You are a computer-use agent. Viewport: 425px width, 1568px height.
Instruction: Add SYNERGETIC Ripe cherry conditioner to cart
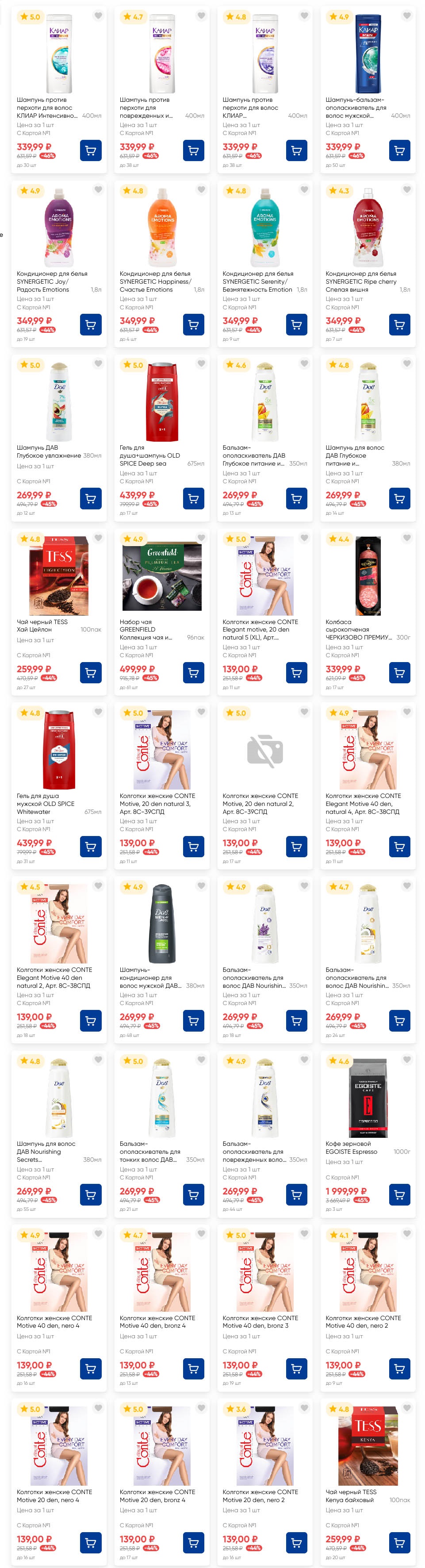(x=399, y=324)
